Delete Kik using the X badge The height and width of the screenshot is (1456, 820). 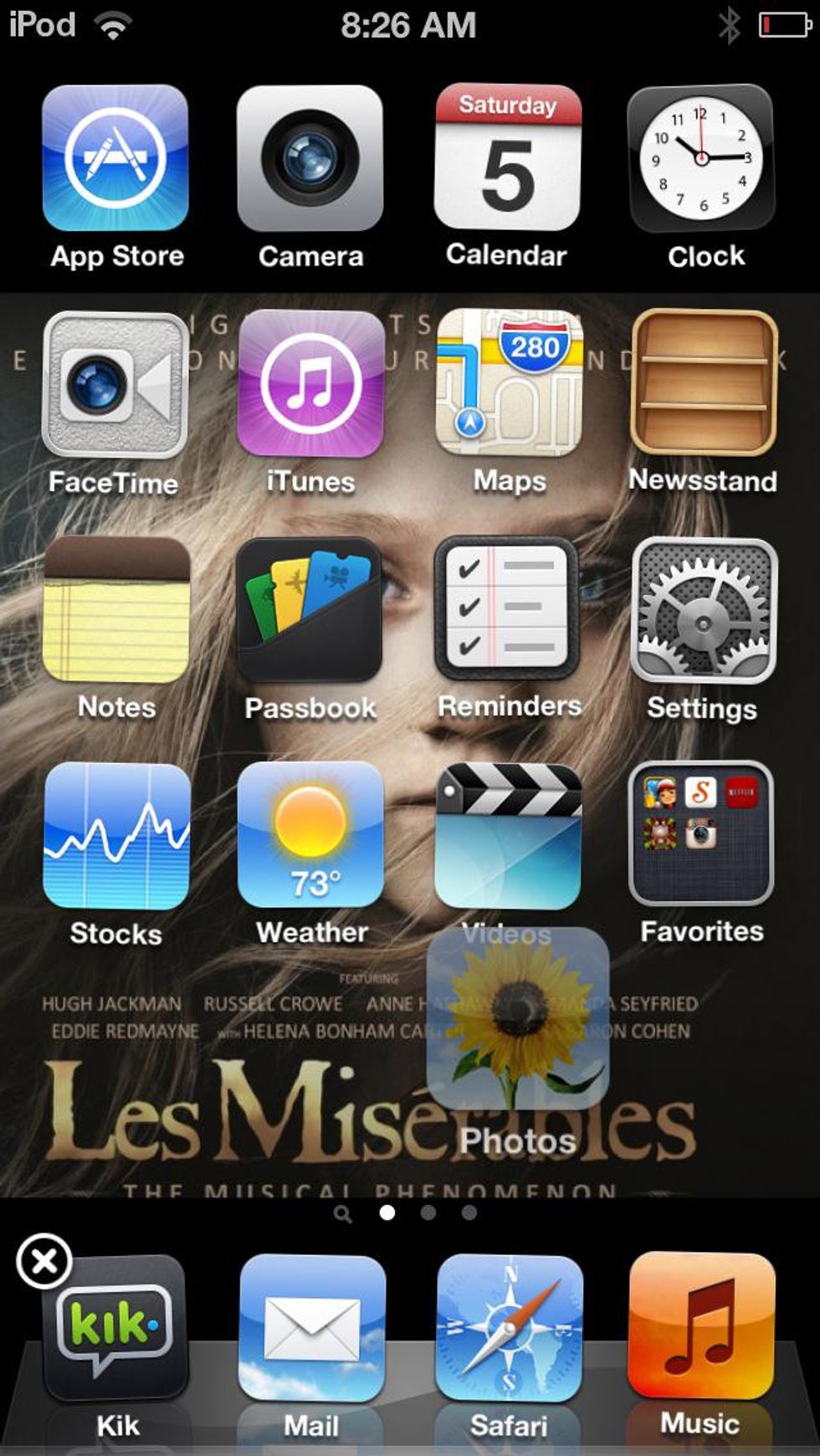pyautogui.click(x=44, y=1261)
